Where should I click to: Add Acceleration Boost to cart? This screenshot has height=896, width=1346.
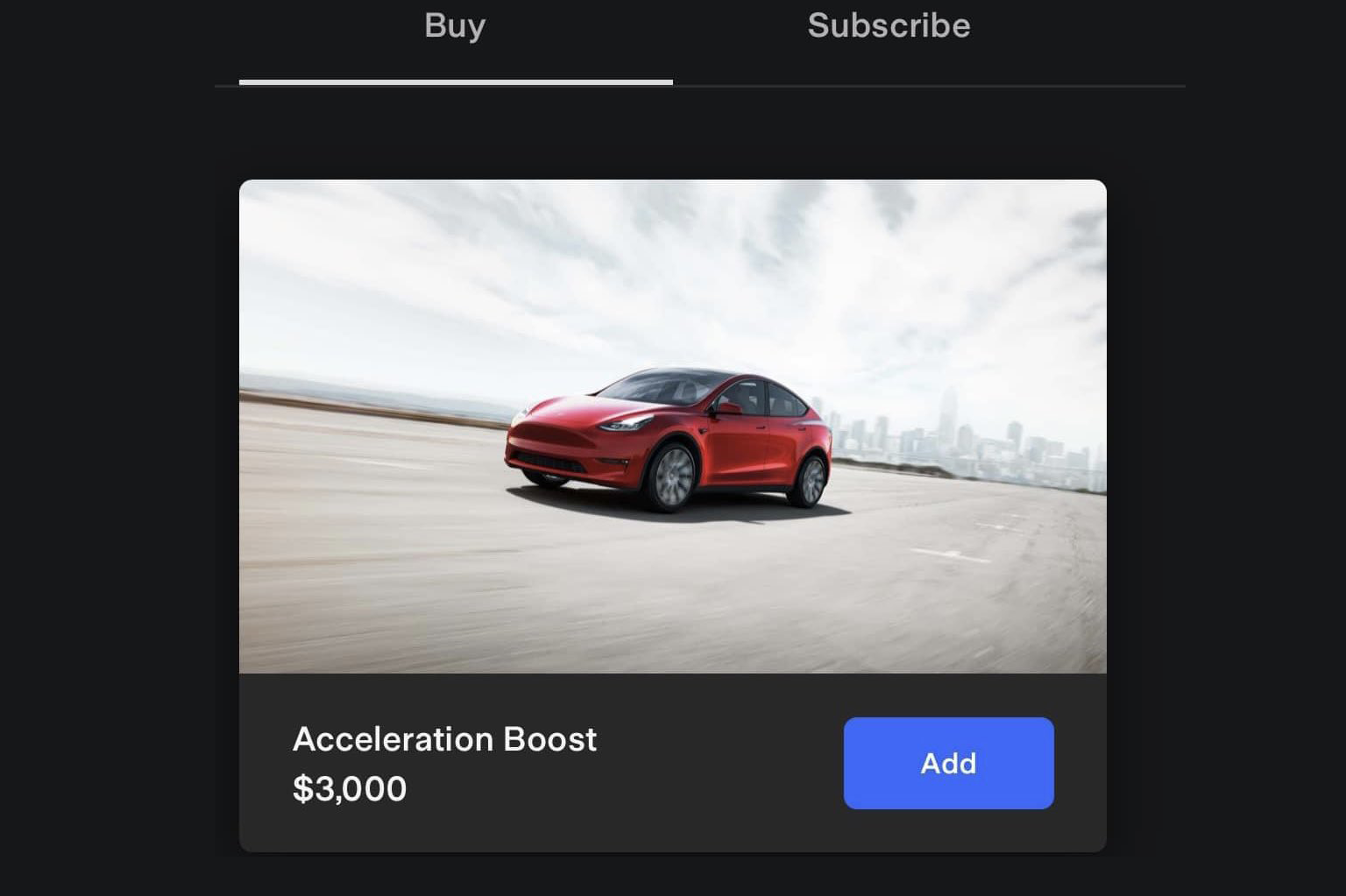(x=948, y=763)
